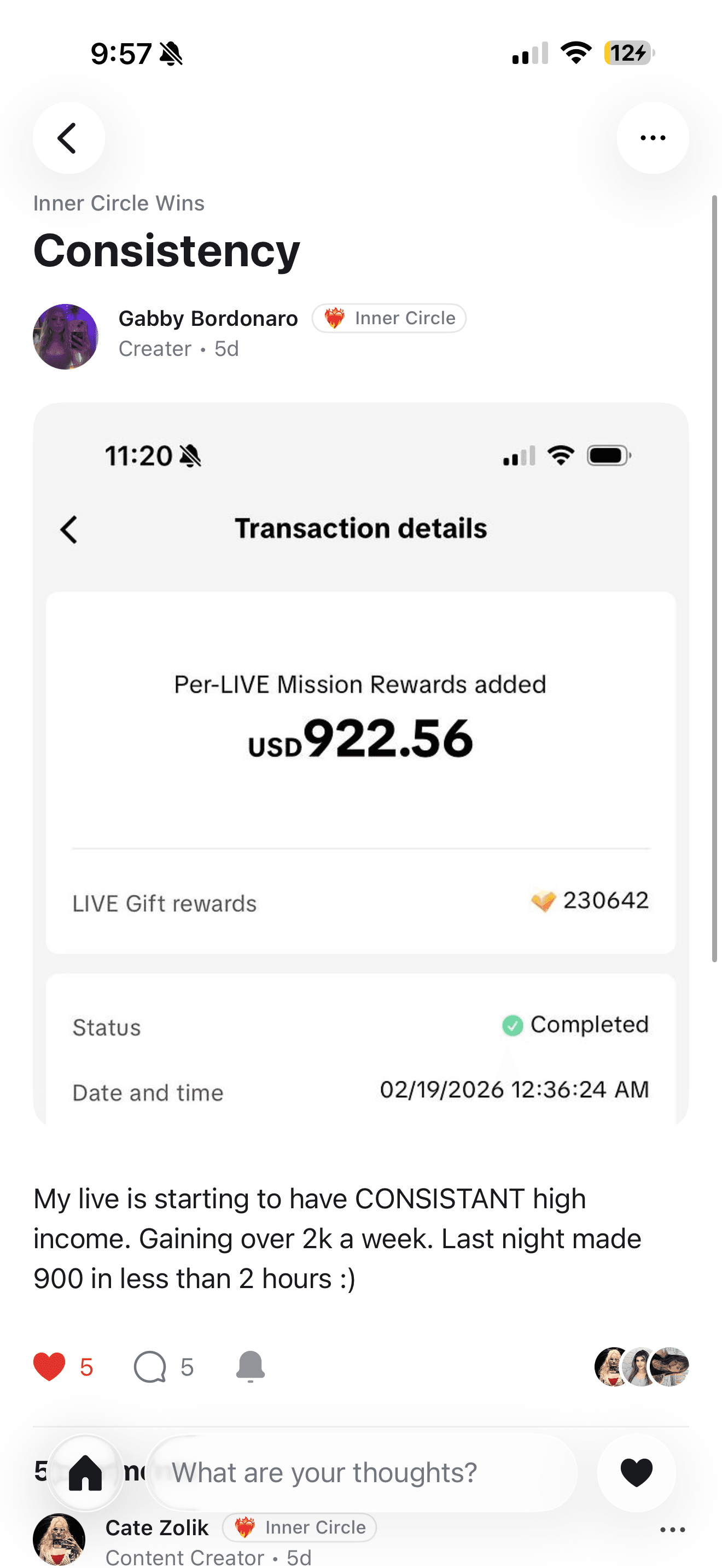The image size is (722, 1568).
Task: Open comments using the speech bubble icon
Action: [150, 1367]
